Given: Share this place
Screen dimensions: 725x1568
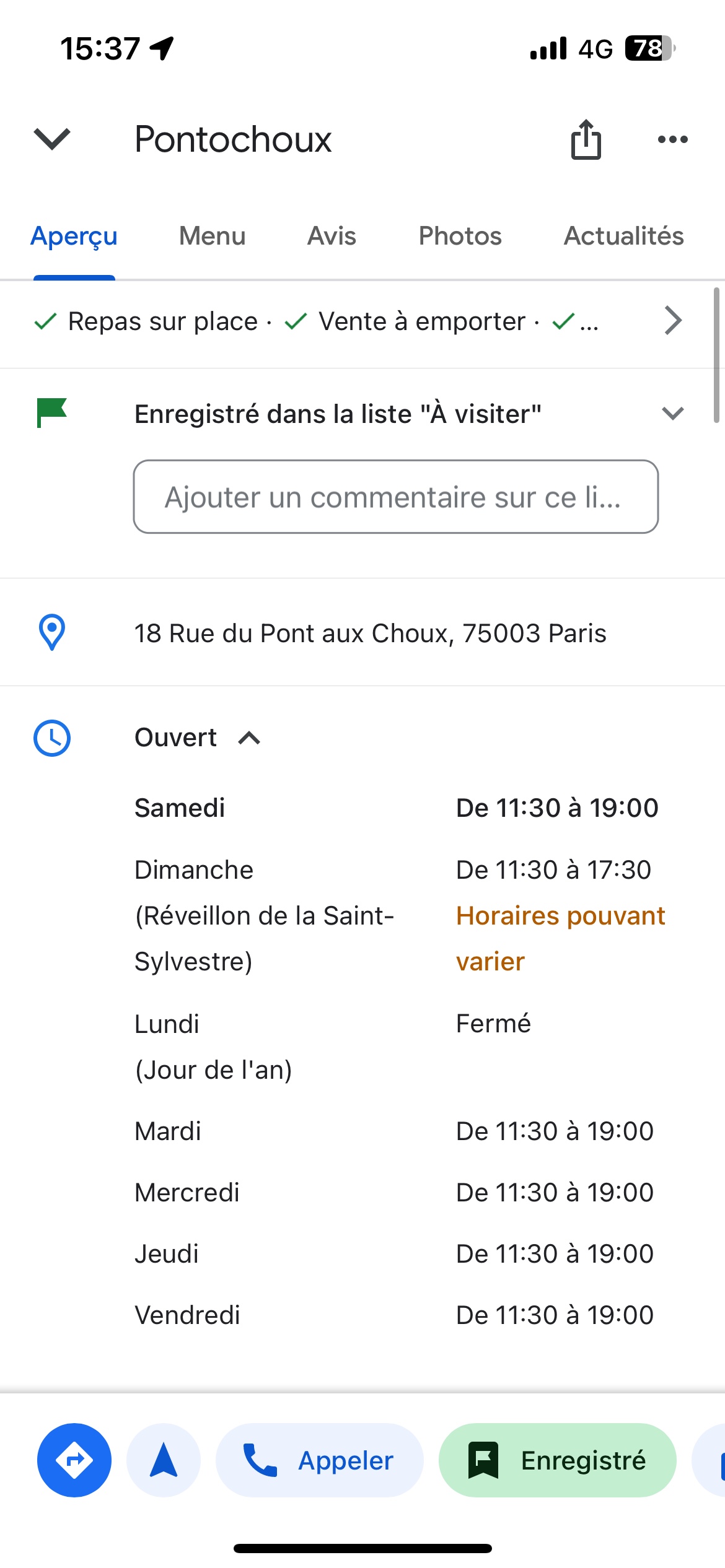Looking at the screenshot, I should [586, 139].
